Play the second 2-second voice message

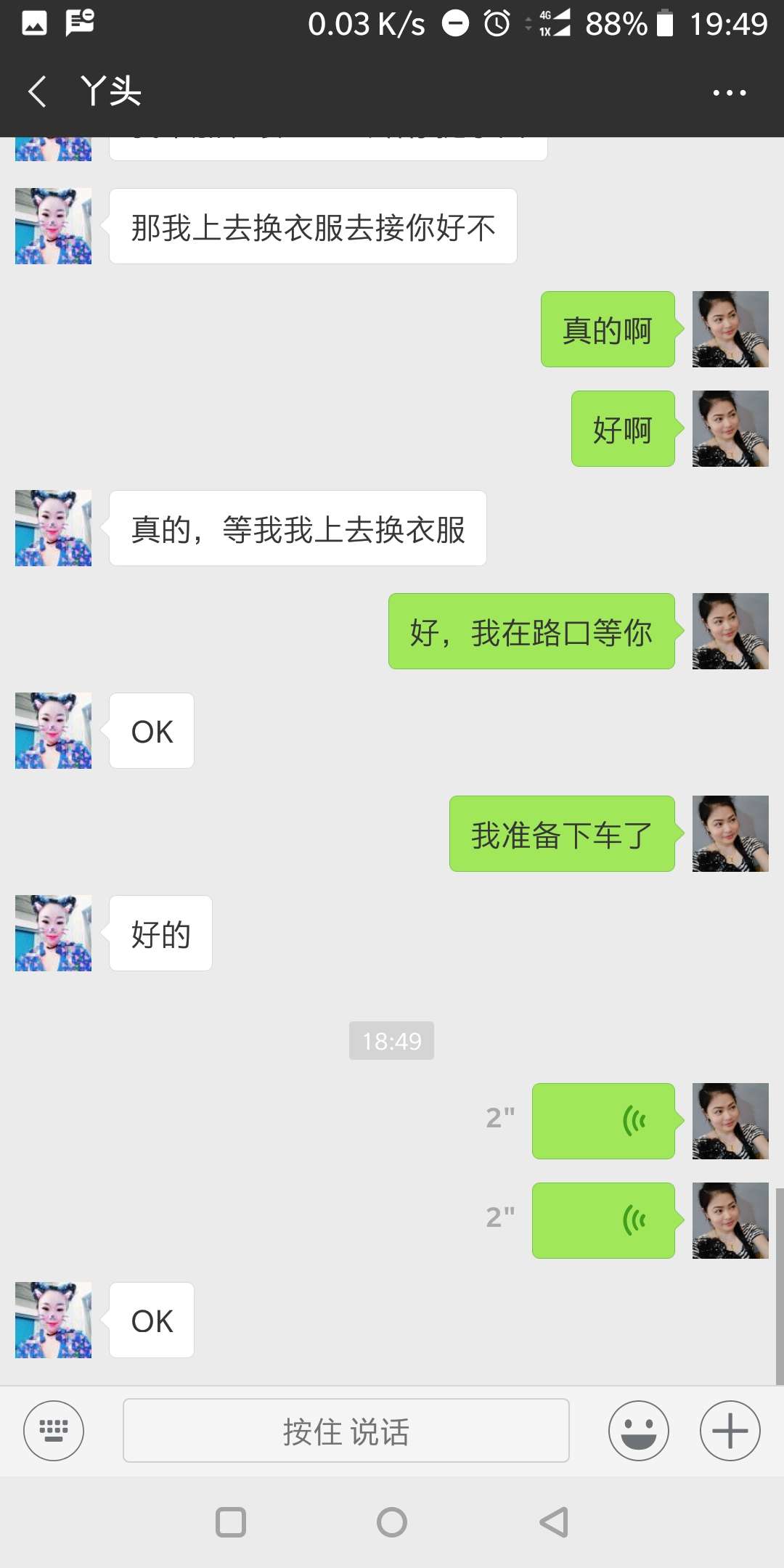pyautogui.click(x=603, y=1220)
